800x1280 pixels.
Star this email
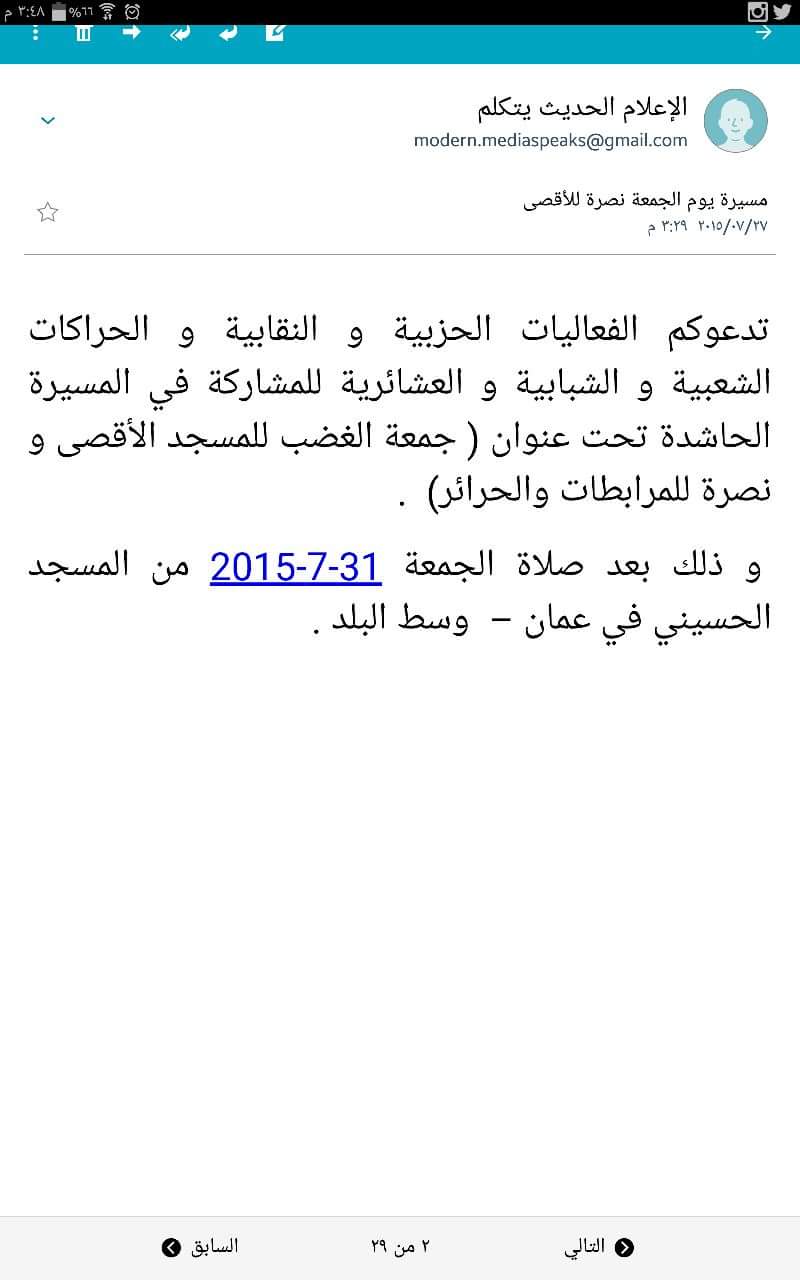(x=47, y=212)
